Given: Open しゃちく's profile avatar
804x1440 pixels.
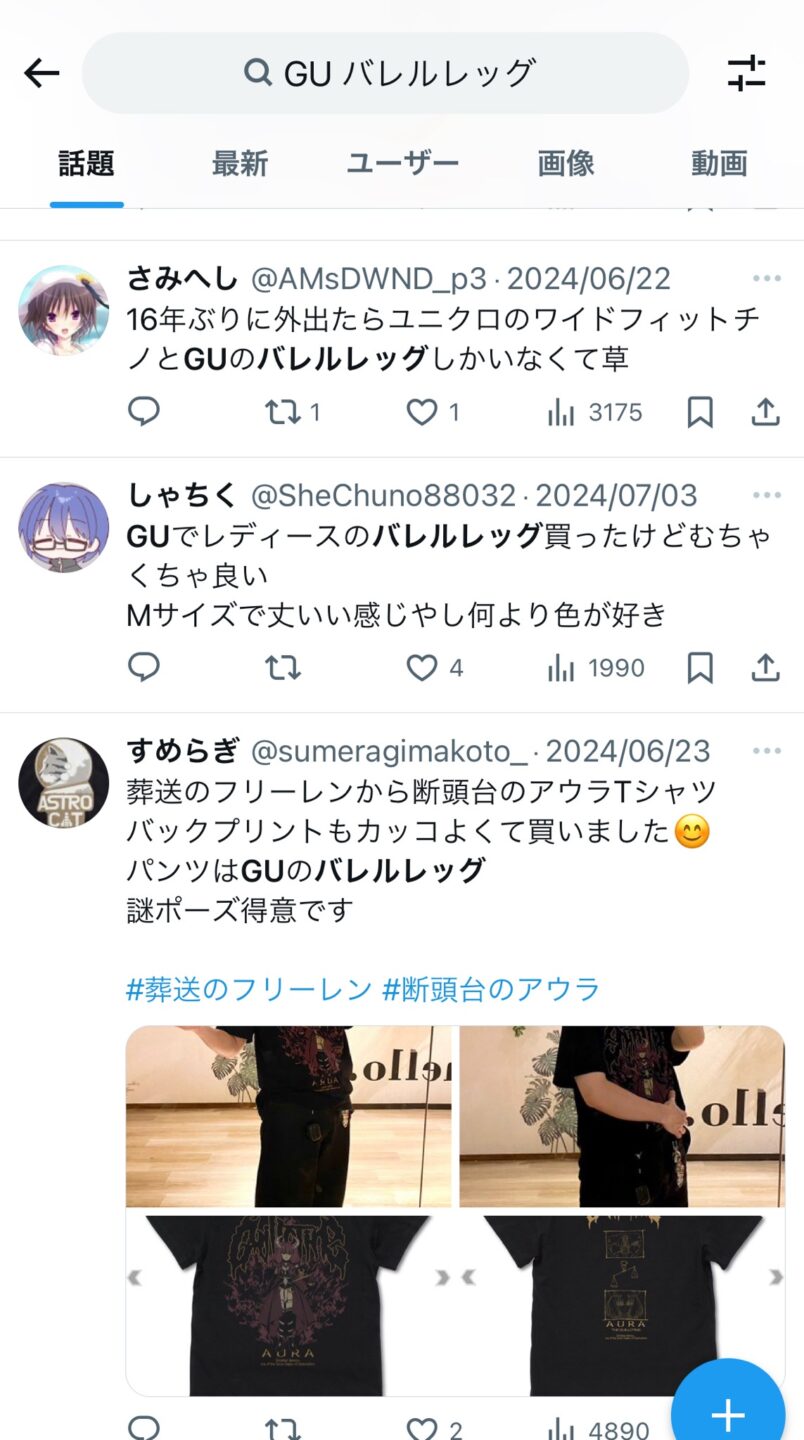Looking at the screenshot, I should 63,527.
